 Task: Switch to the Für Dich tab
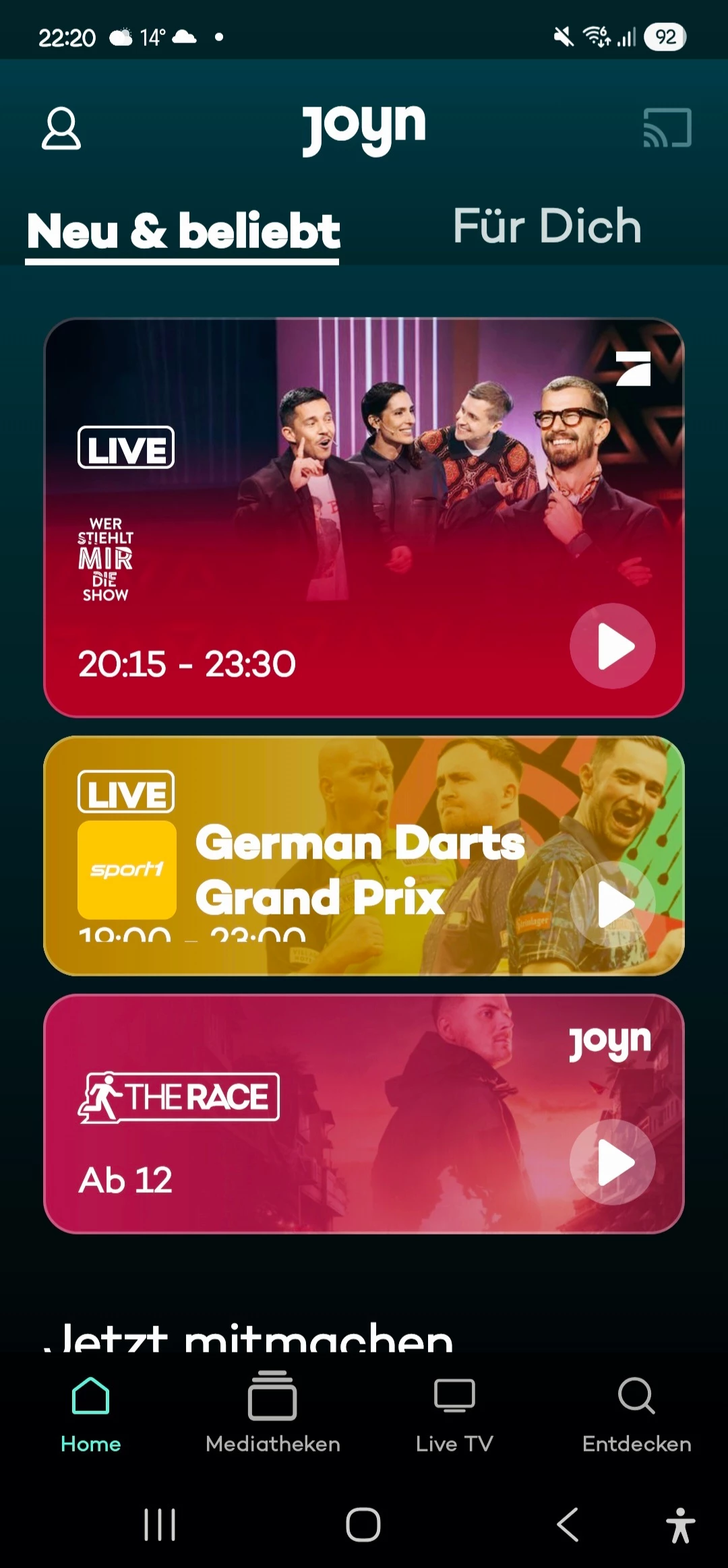(547, 226)
